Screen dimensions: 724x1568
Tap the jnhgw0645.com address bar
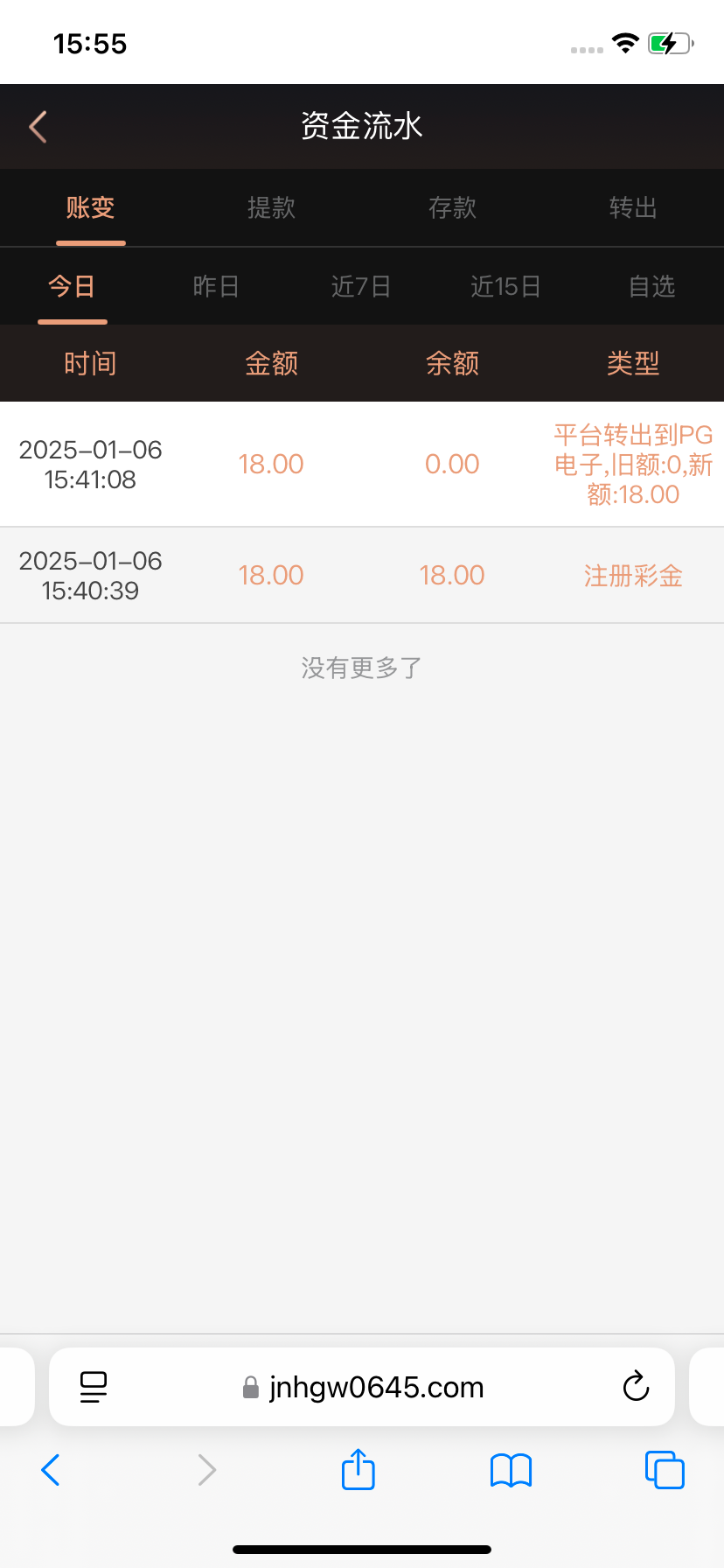coord(376,1387)
